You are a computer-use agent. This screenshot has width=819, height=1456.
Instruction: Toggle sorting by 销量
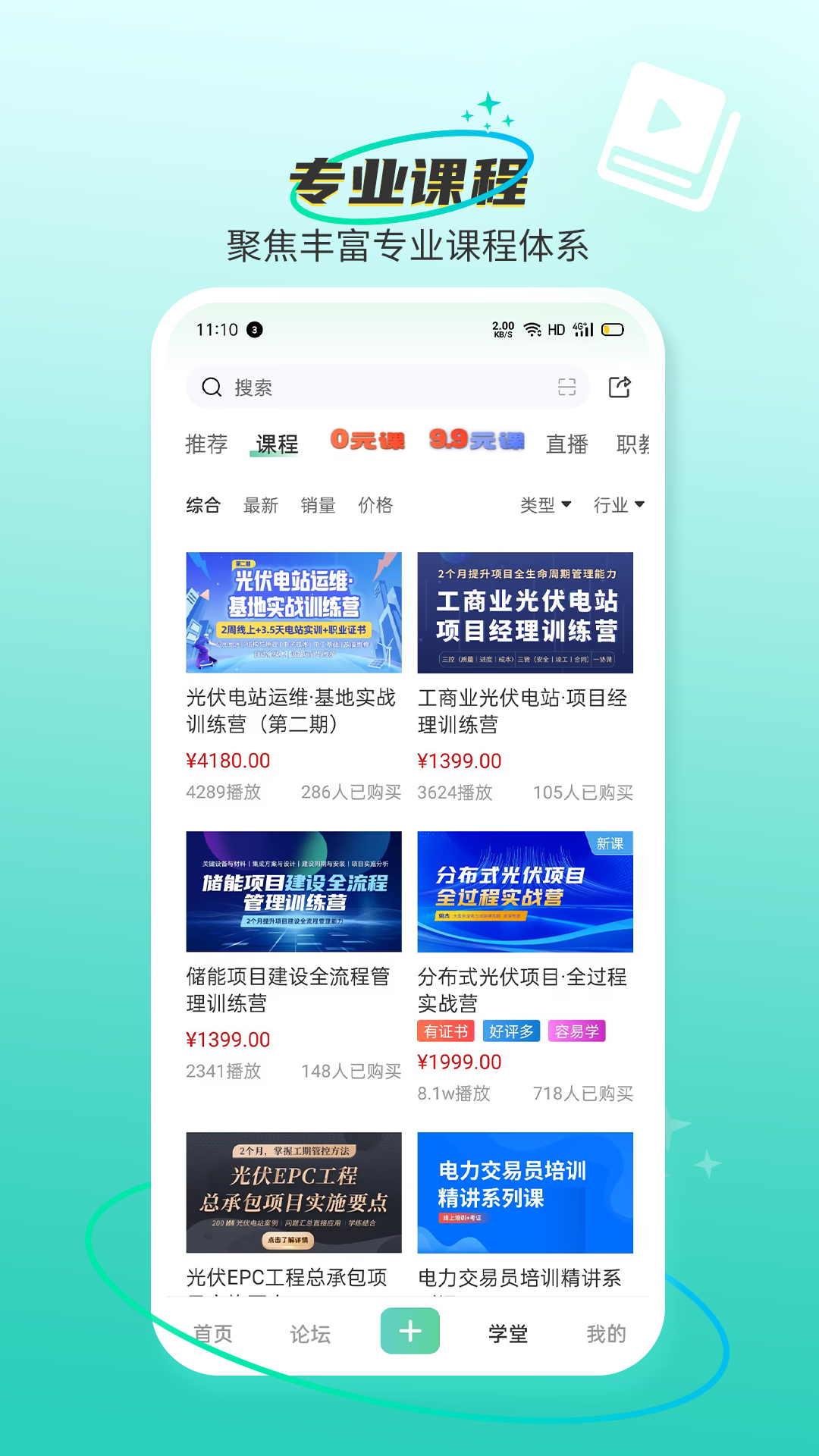[319, 504]
